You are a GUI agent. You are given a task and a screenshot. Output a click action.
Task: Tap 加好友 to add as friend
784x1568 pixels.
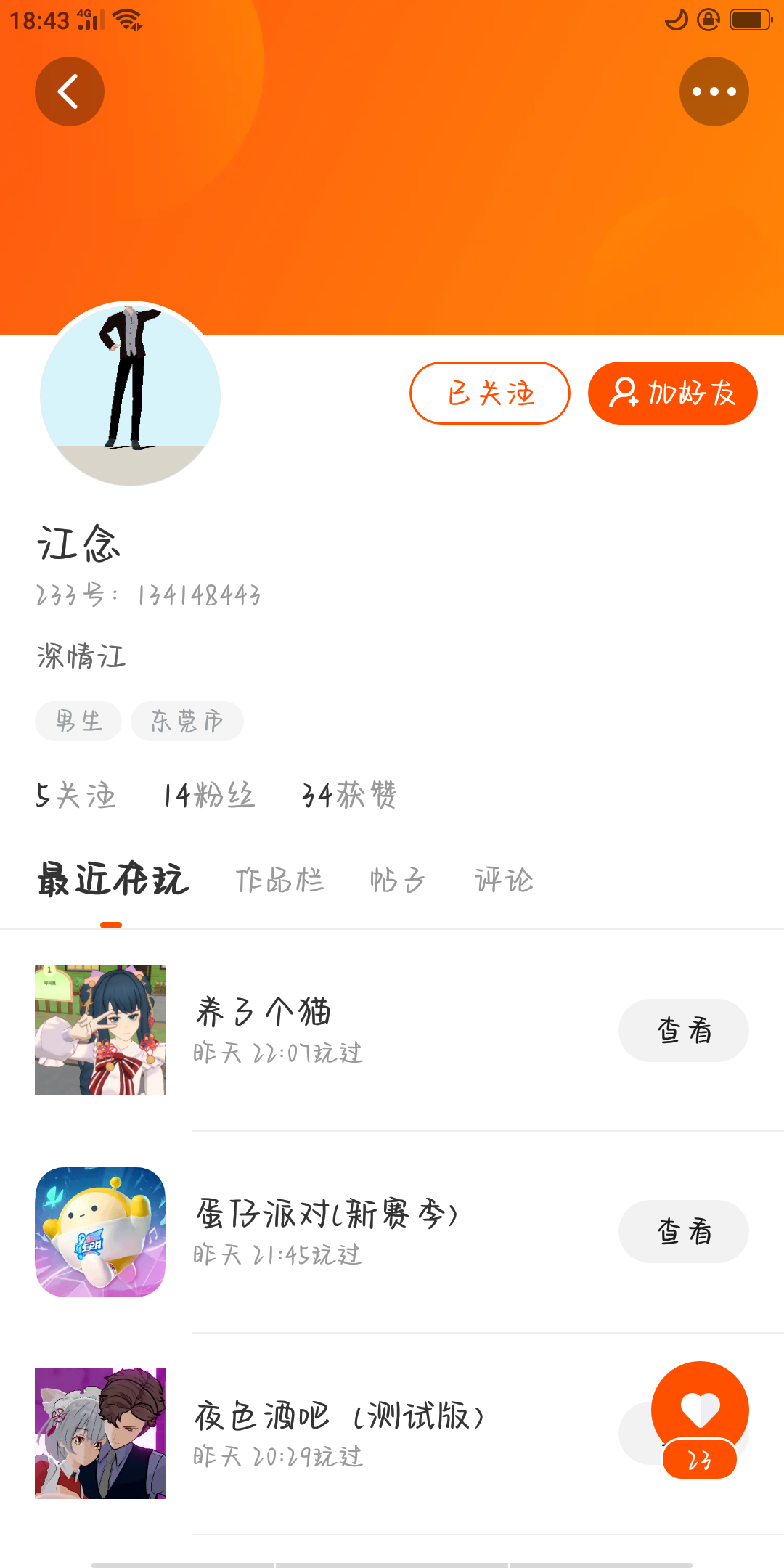coord(672,393)
